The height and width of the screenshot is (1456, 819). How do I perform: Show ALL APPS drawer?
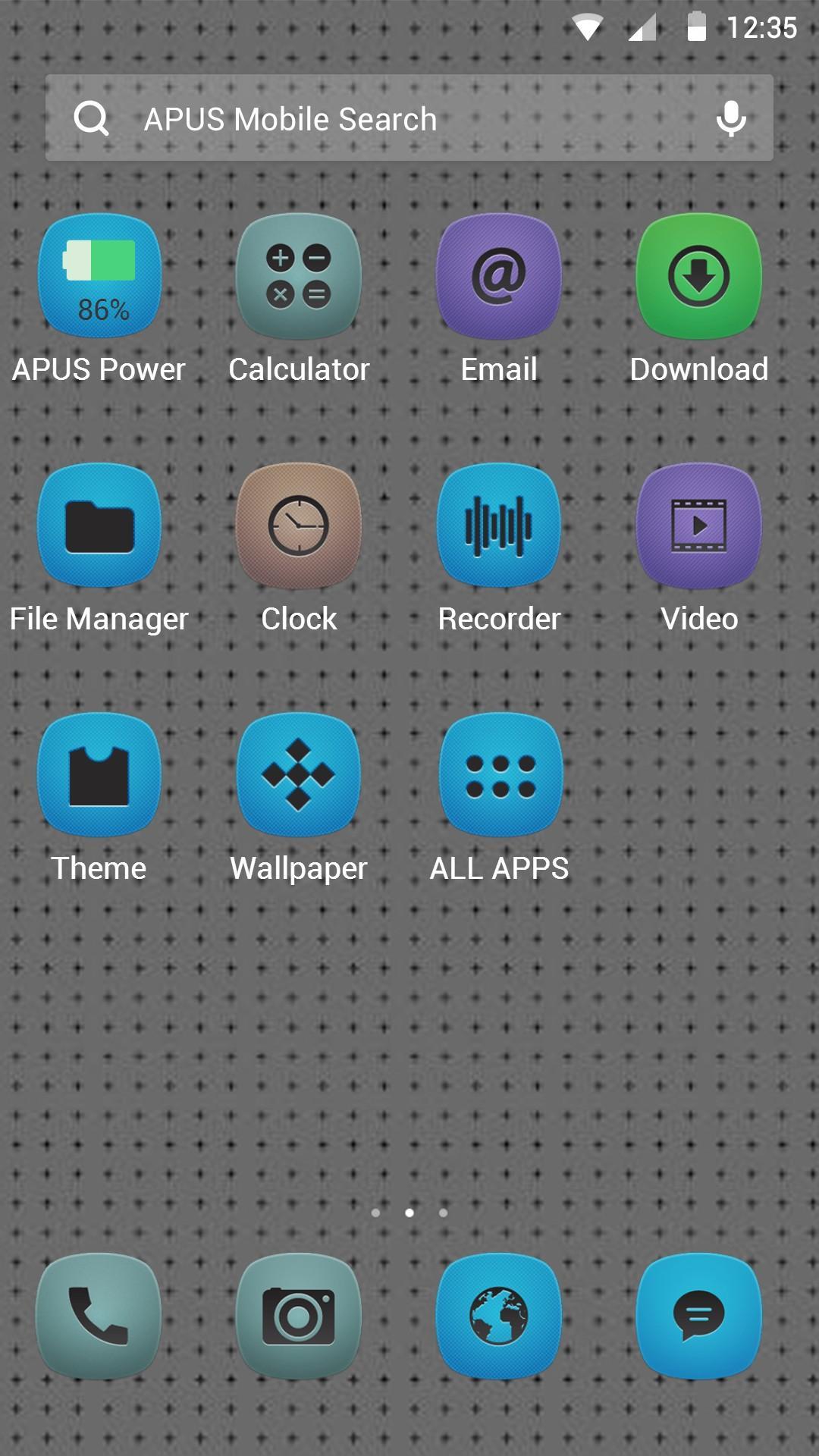point(500,775)
